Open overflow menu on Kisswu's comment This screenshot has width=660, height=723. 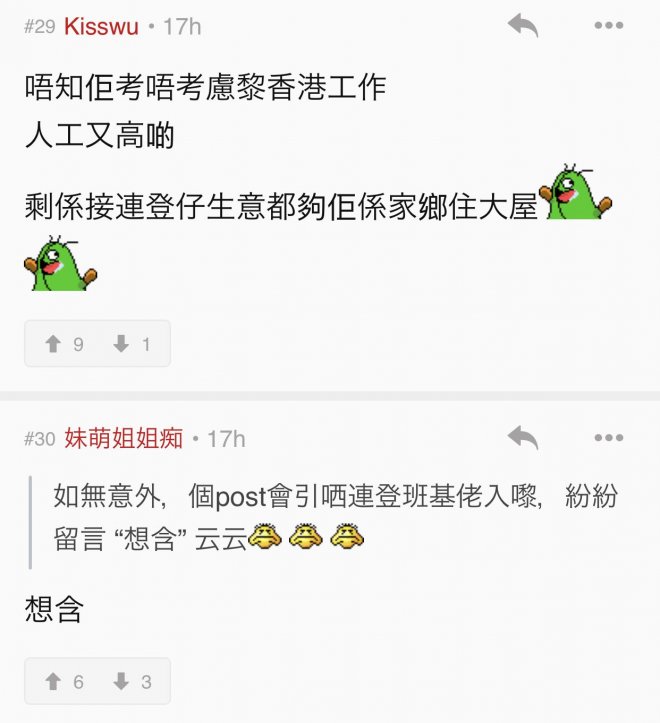608,26
